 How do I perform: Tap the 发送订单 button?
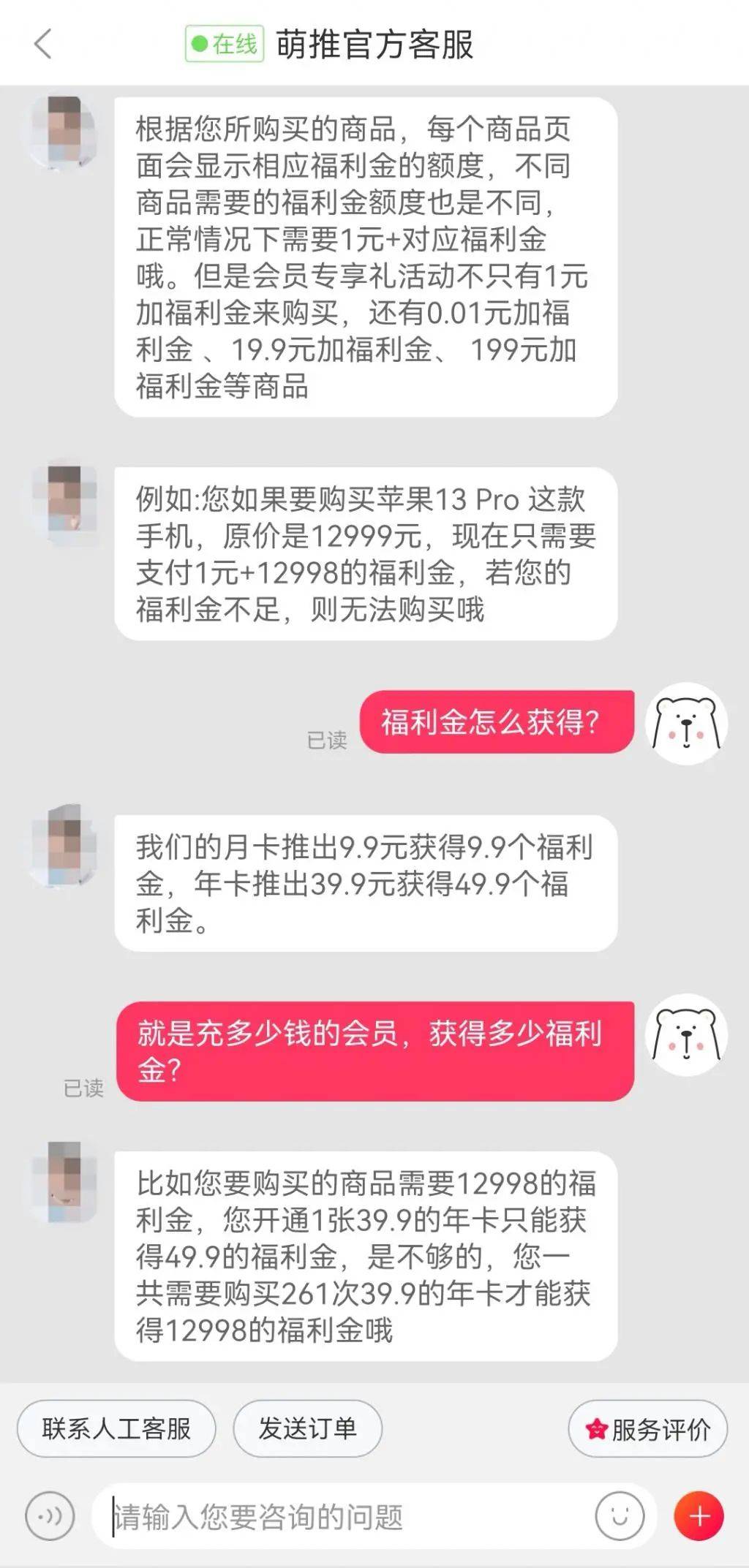pyautogui.click(x=308, y=1428)
